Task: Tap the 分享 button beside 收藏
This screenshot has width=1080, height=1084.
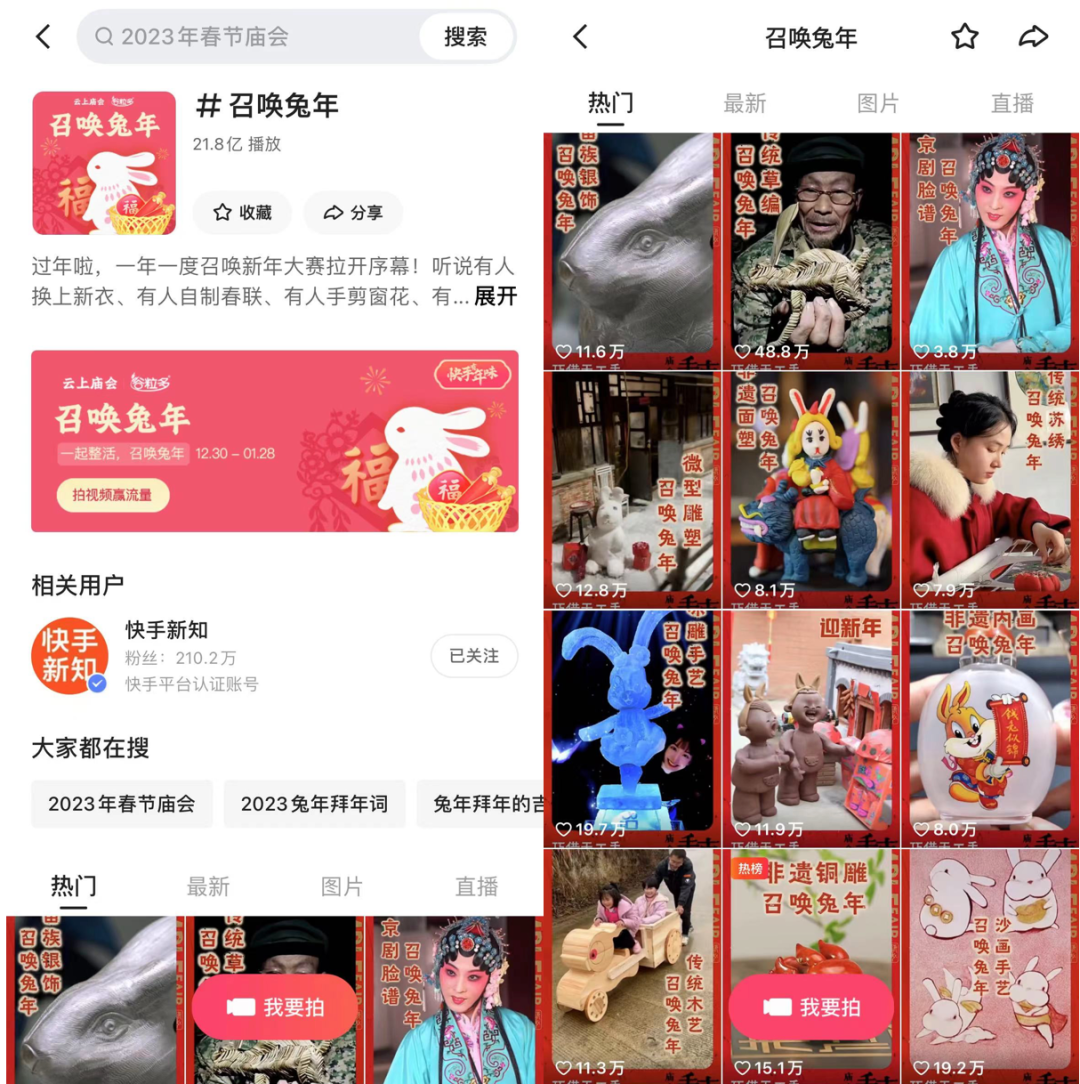Action: pyautogui.click(x=353, y=213)
